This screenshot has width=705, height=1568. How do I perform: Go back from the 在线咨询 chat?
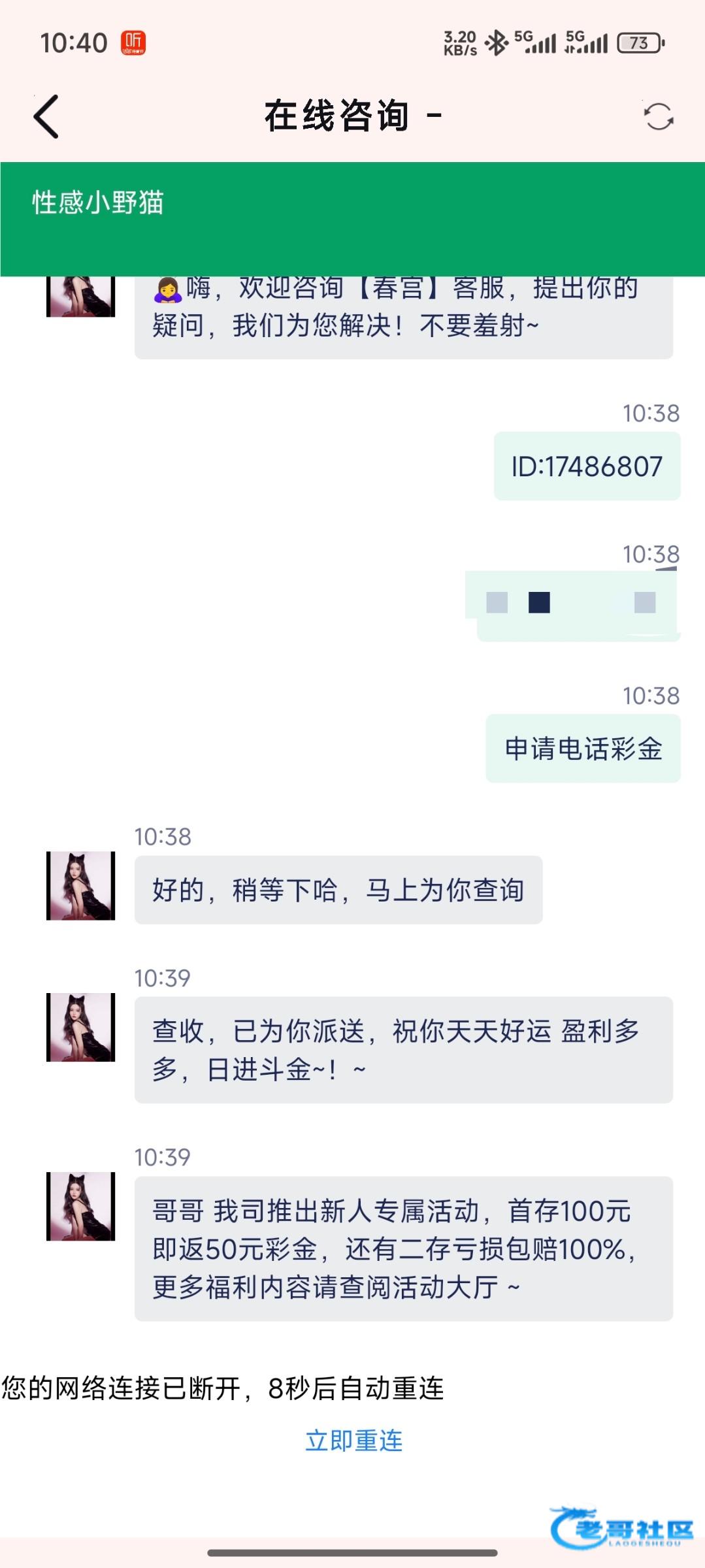coord(46,117)
